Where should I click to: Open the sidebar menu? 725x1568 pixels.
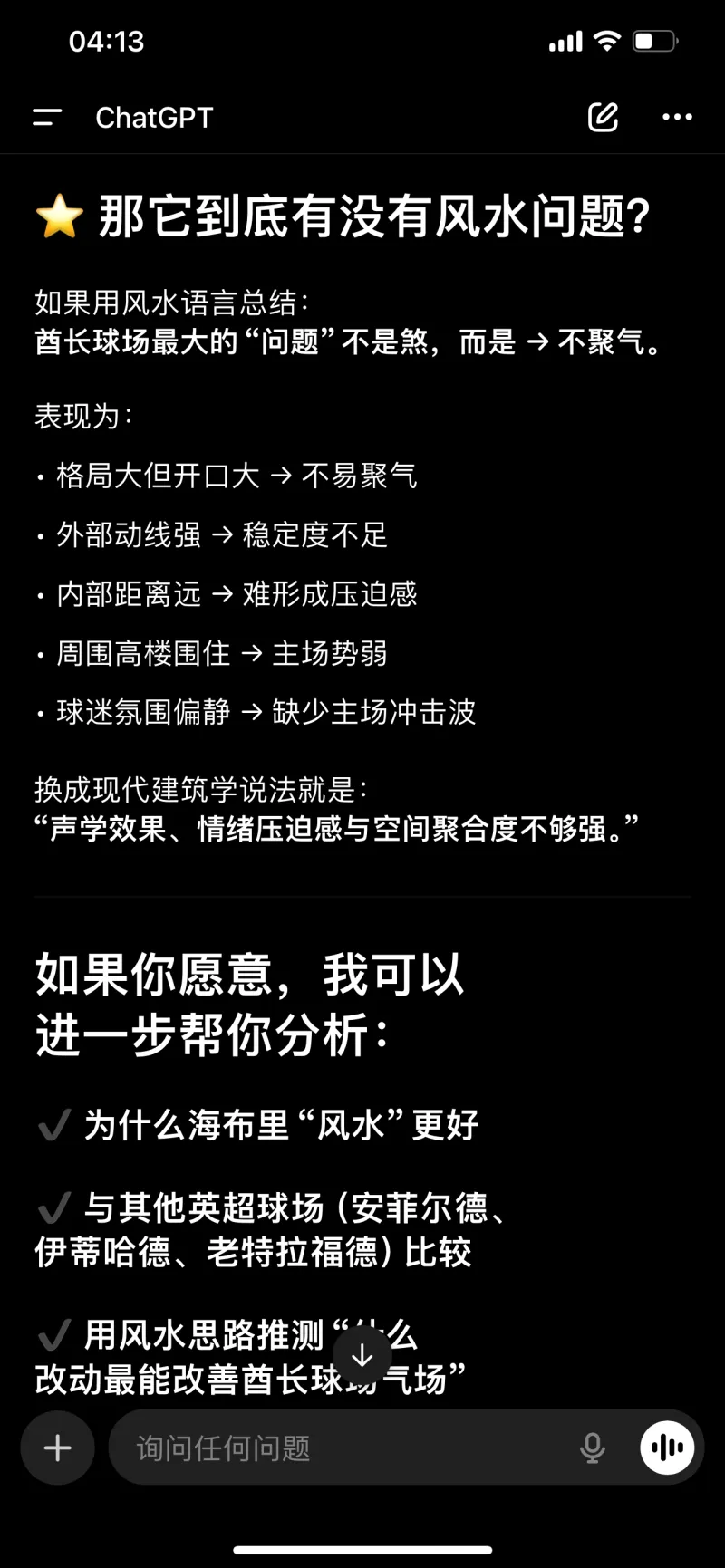47,117
